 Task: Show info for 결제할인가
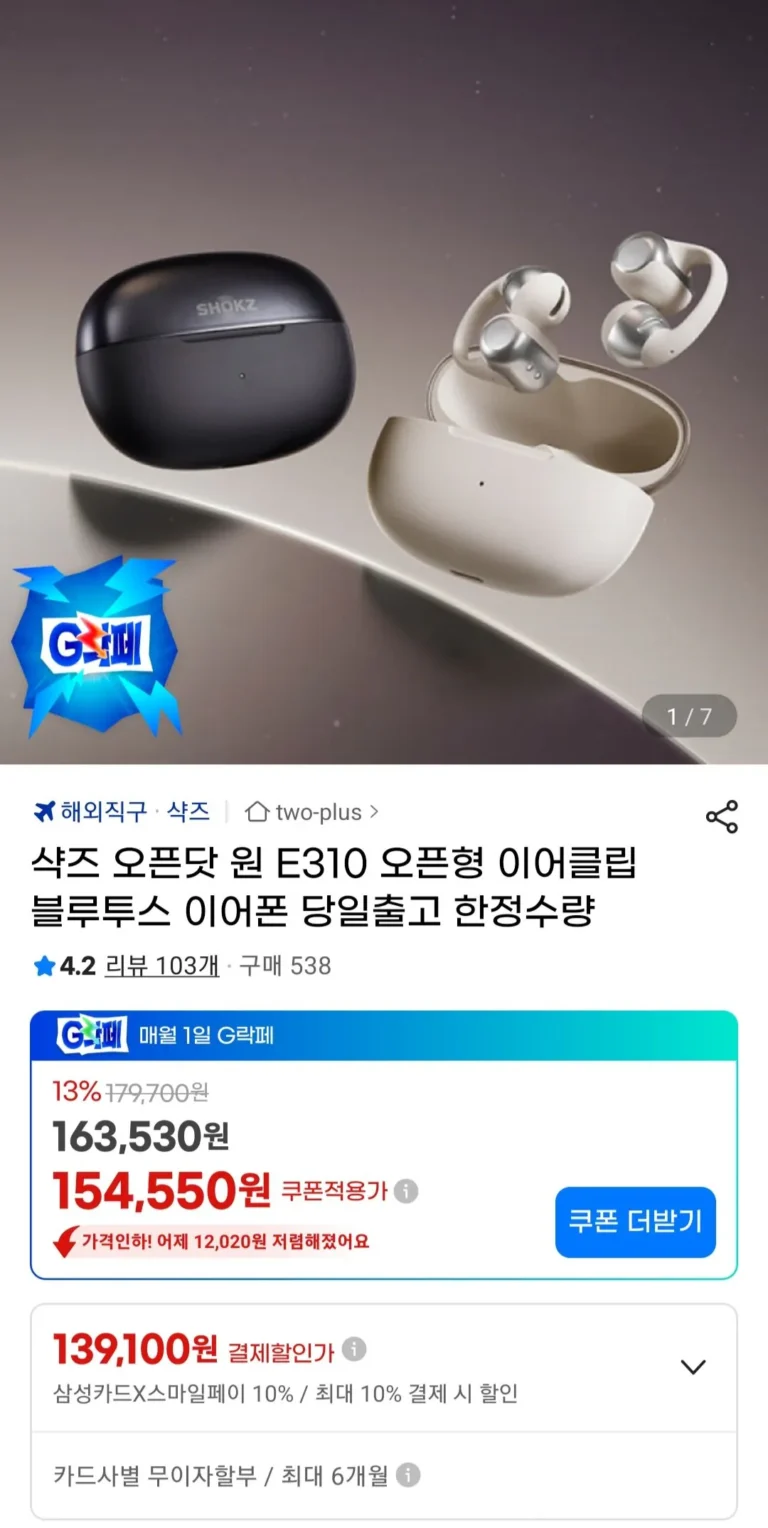[354, 1350]
